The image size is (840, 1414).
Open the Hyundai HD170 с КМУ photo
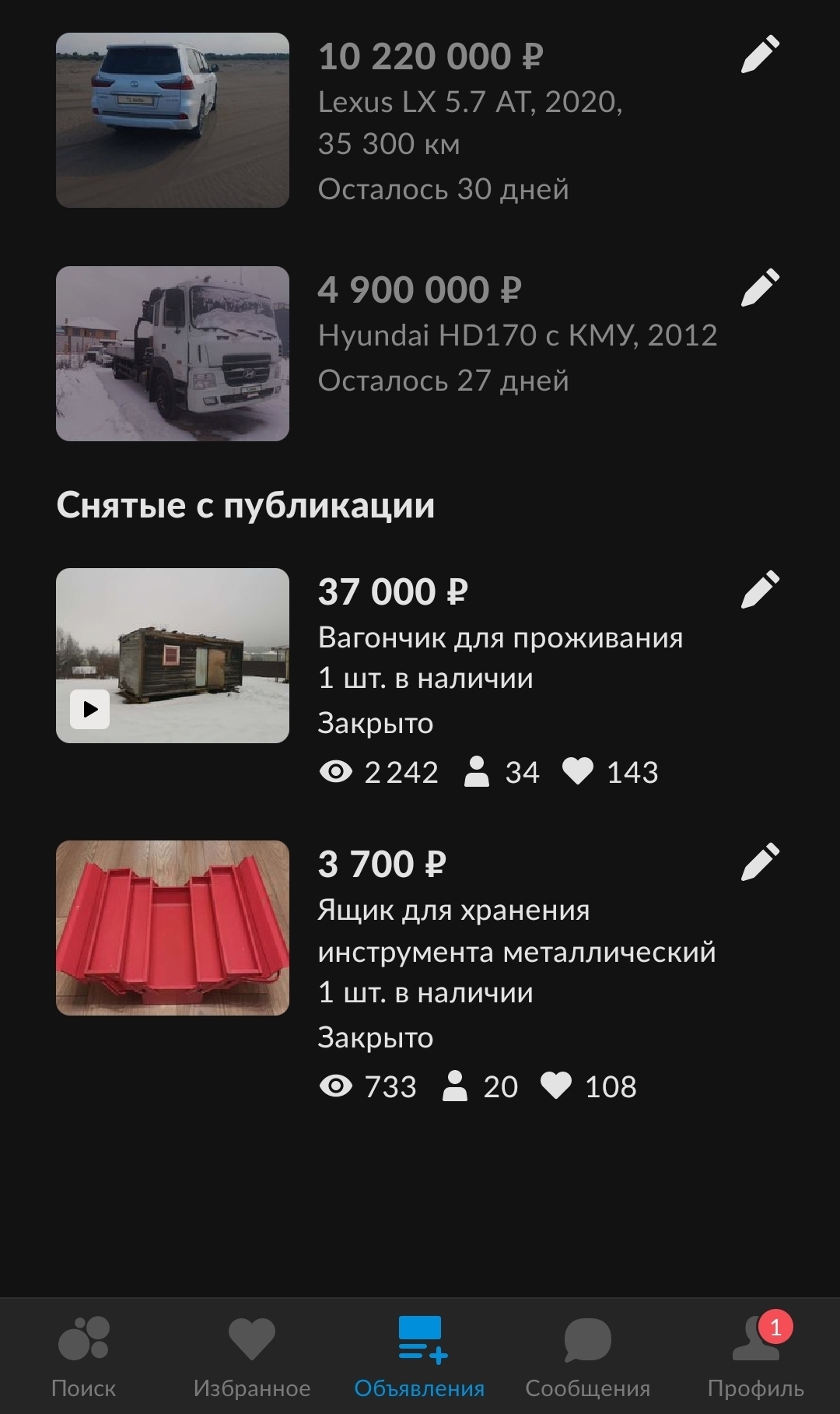(x=173, y=353)
